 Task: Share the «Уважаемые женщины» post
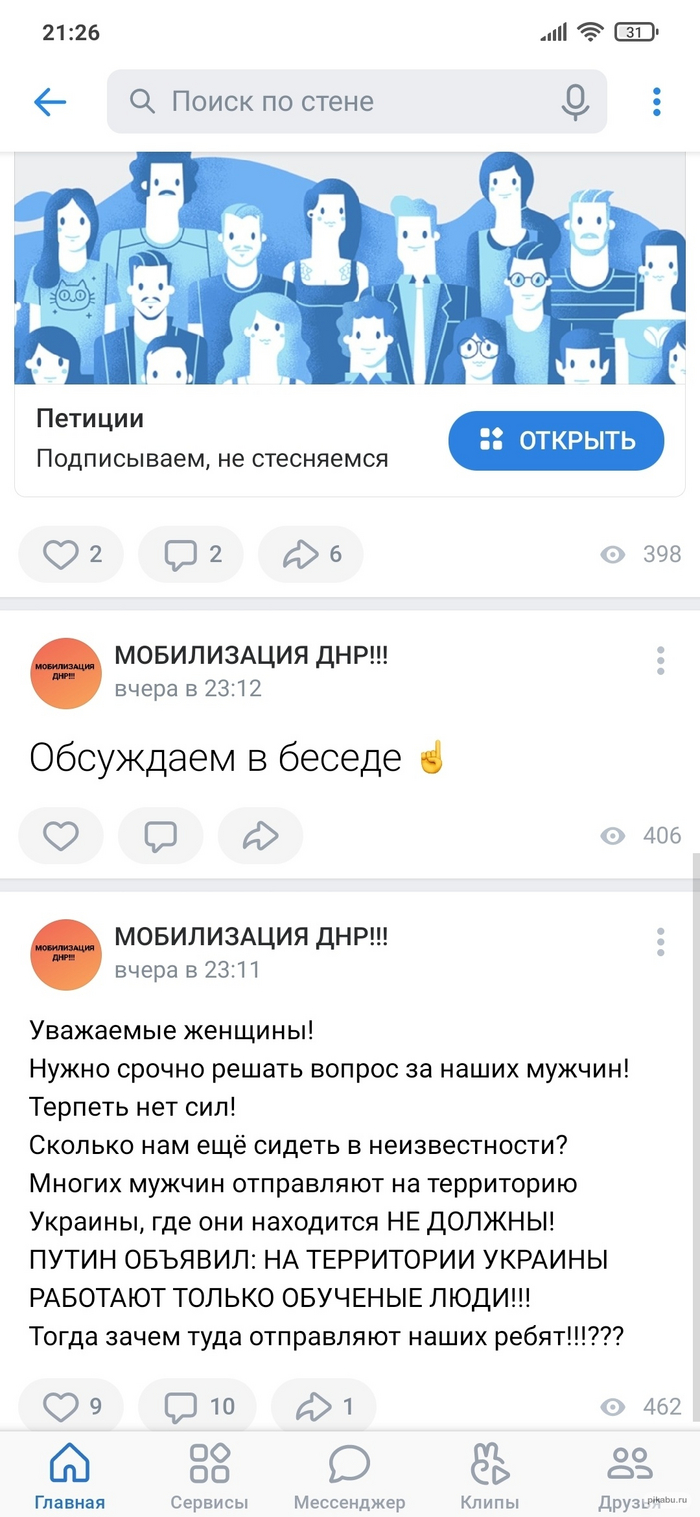tap(323, 1406)
